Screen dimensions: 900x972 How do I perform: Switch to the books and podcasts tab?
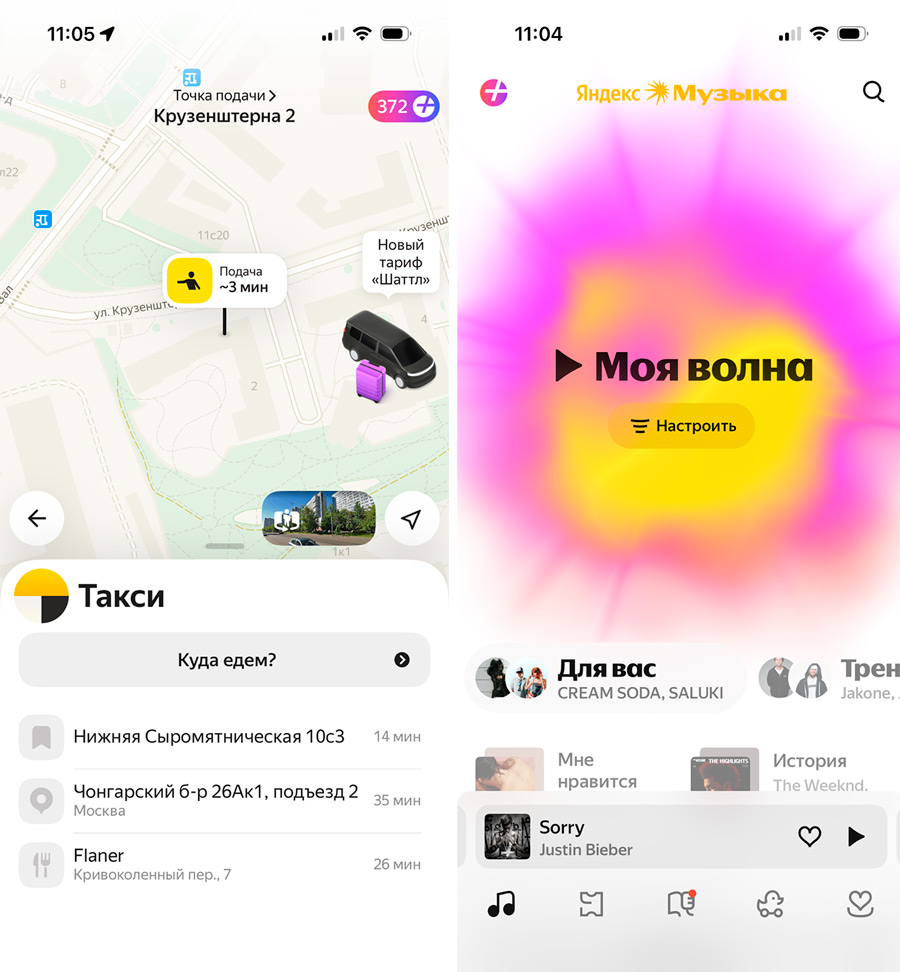681,905
